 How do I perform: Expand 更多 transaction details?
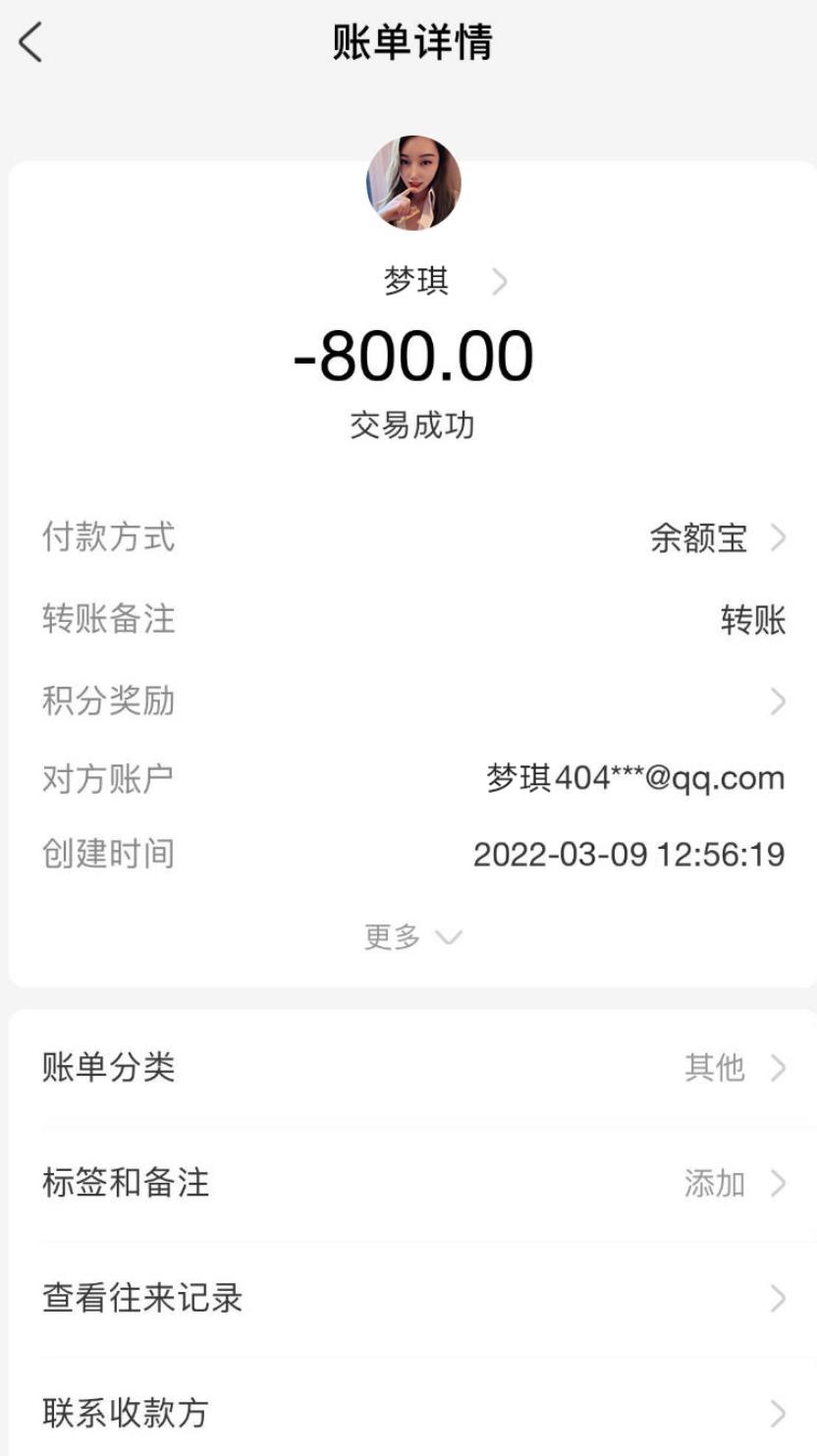(x=412, y=937)
